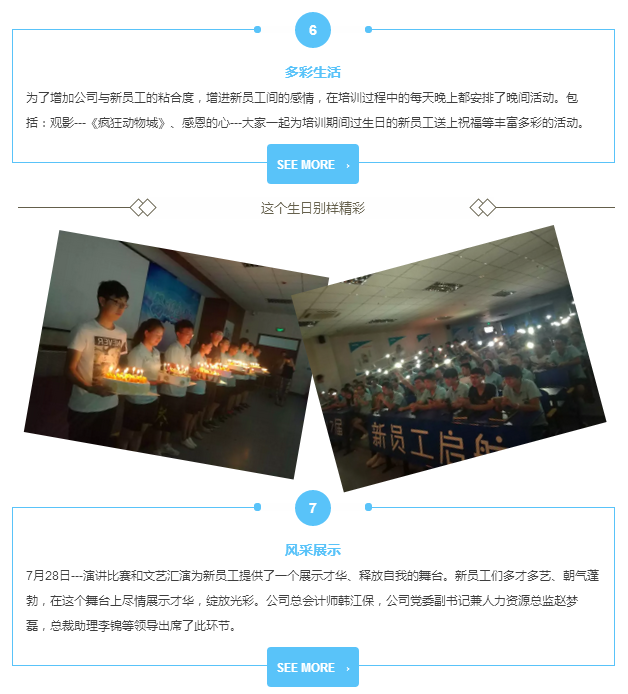
Task: Tap SEE MORE under 多彩生活 section
Action: 312,164
